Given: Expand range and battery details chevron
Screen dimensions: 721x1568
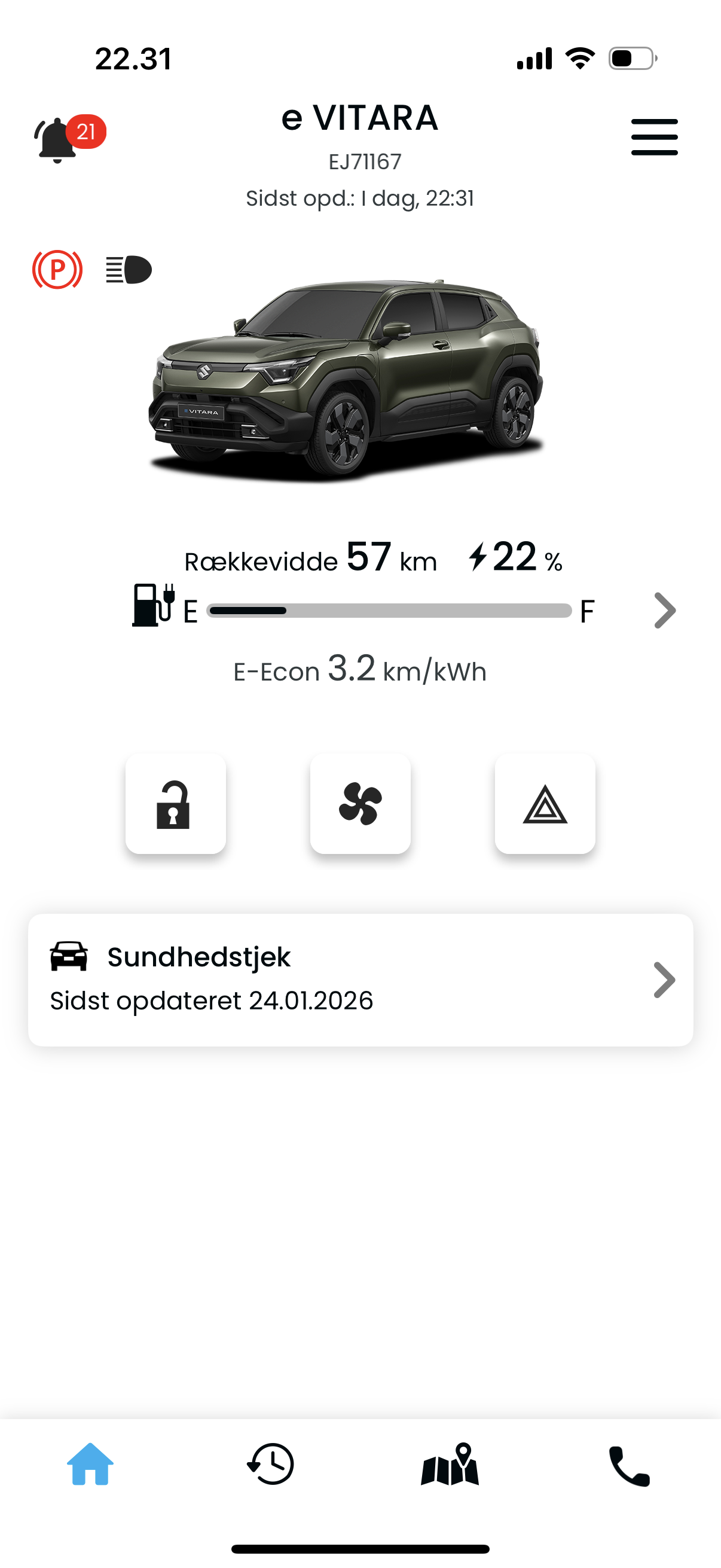Looking at the screenshot, I should 664,610.
